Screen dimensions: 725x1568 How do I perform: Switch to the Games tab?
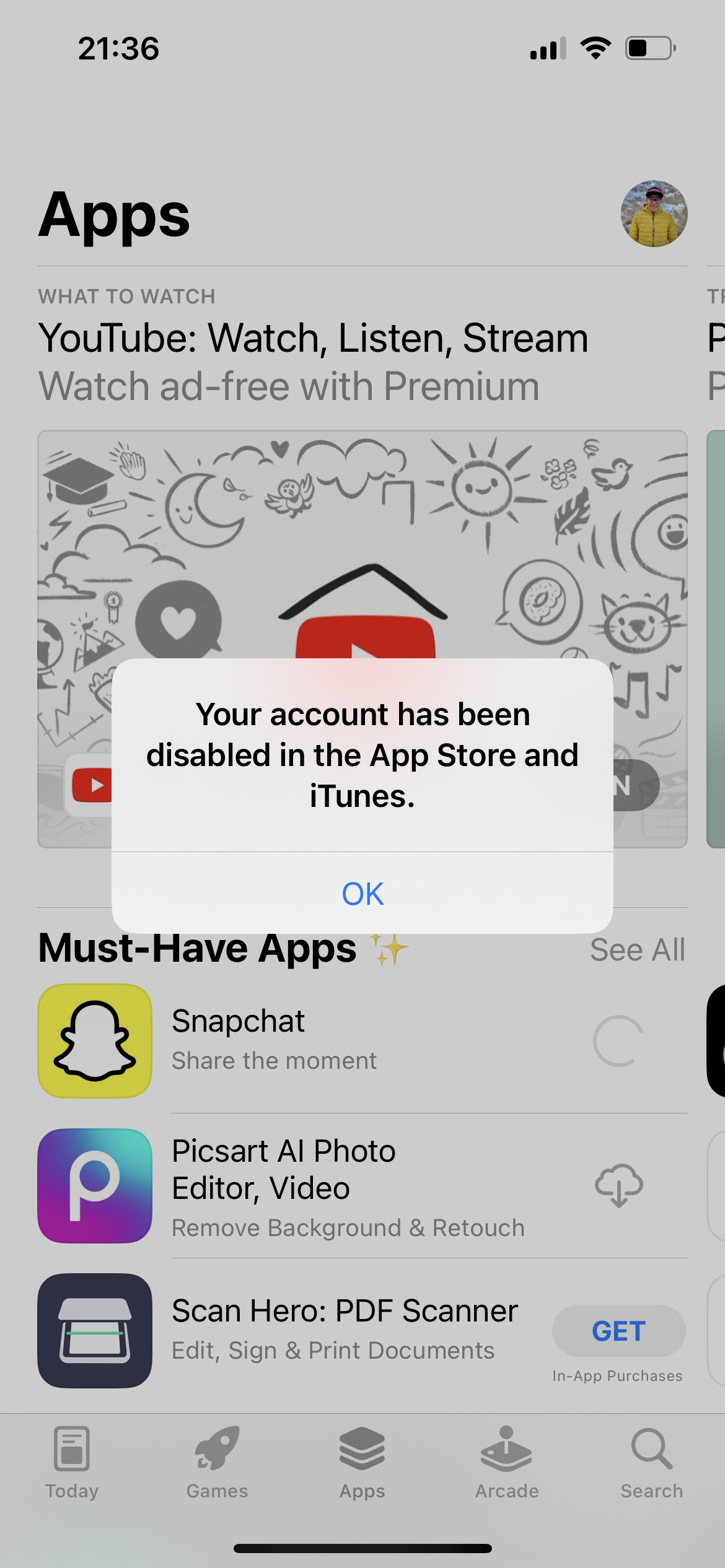tap(217, 1463)
